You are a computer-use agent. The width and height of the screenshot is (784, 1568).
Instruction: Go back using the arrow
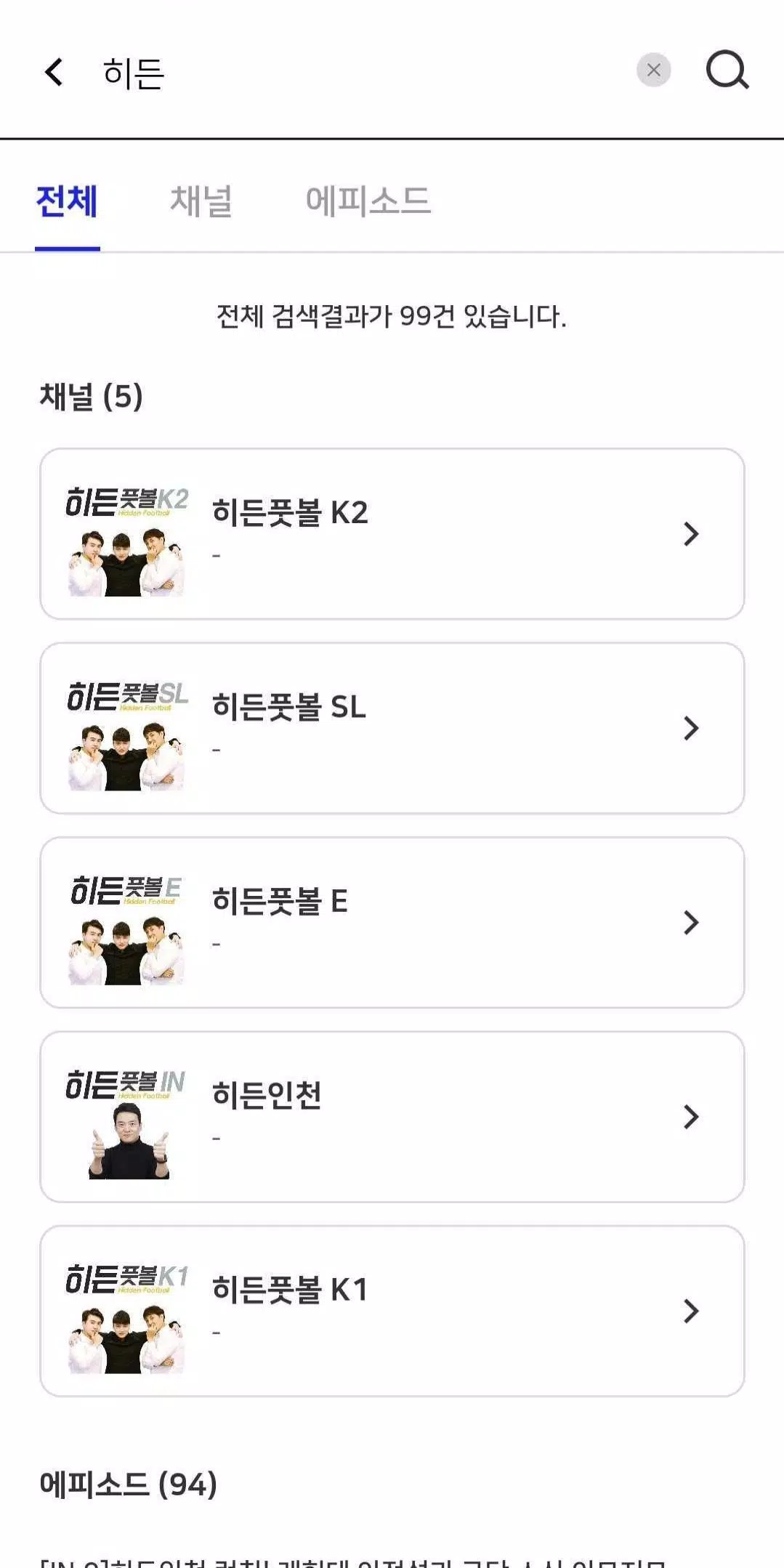click(54, 72)
